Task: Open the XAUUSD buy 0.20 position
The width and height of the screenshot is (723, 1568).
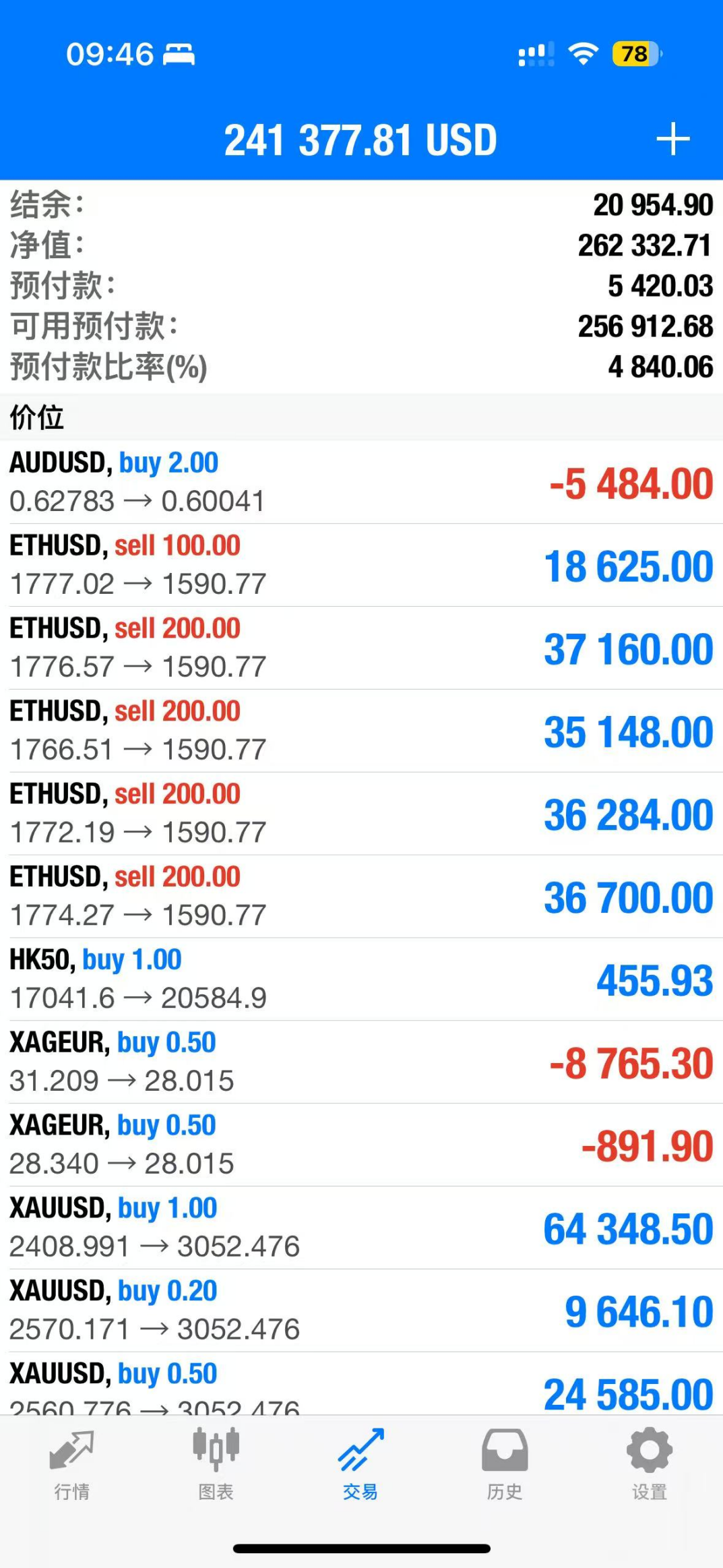Action: click(x=361, y=1311)
